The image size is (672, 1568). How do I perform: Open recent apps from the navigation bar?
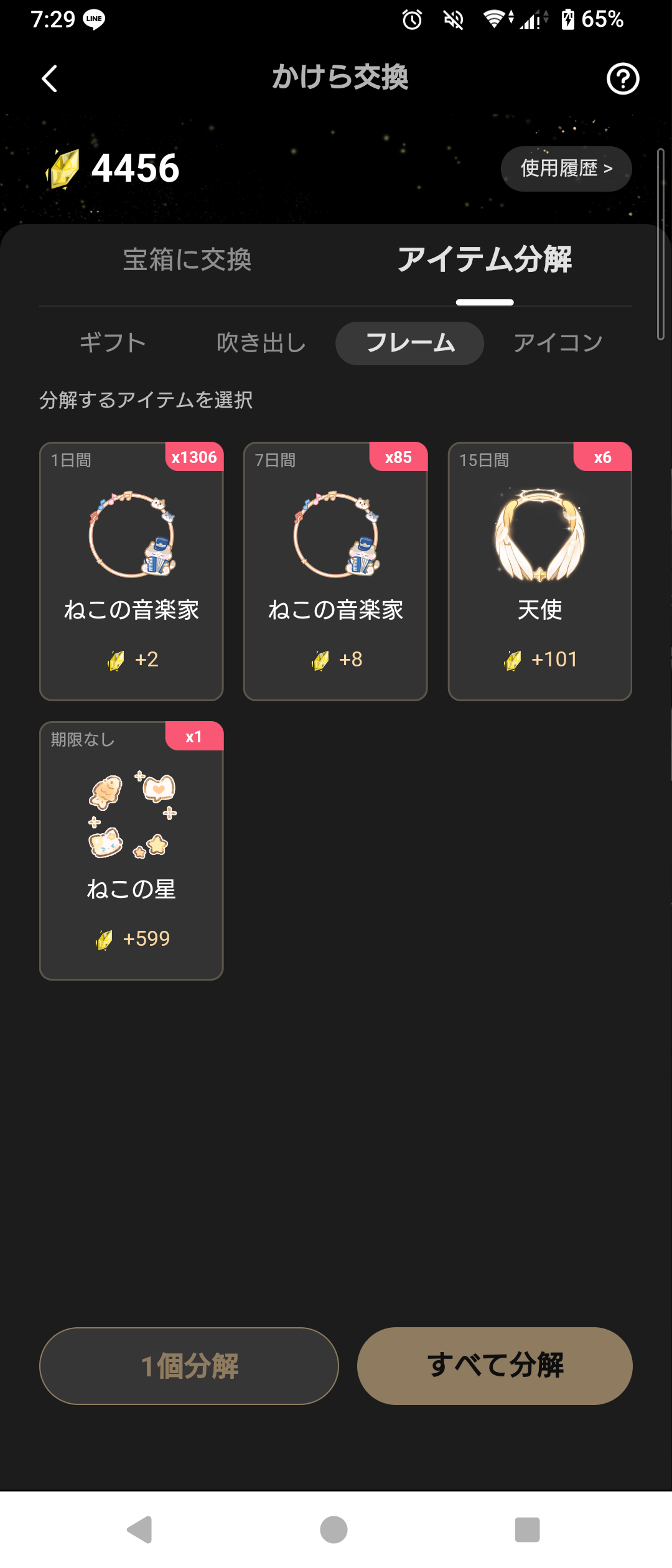click(x=527, y=1529)
